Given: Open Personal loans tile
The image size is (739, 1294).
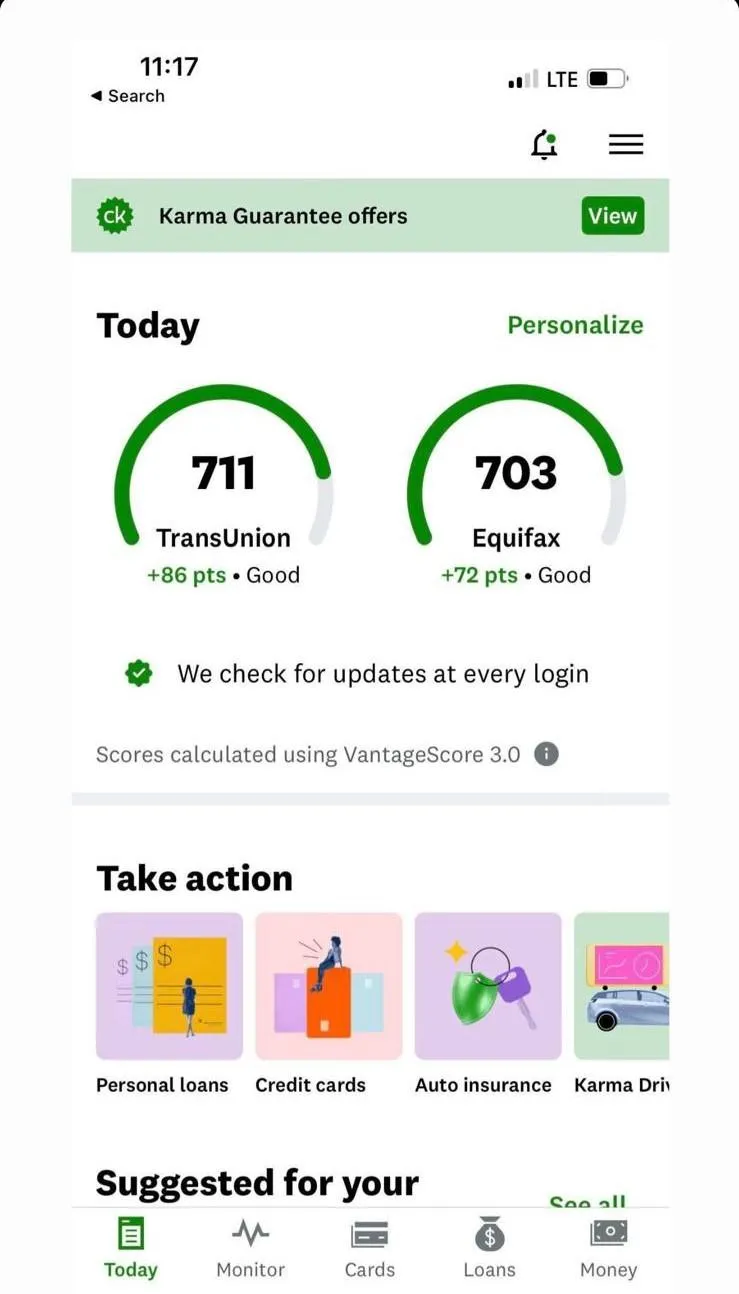Looking at the screenshot, I should tap(169, 986).
